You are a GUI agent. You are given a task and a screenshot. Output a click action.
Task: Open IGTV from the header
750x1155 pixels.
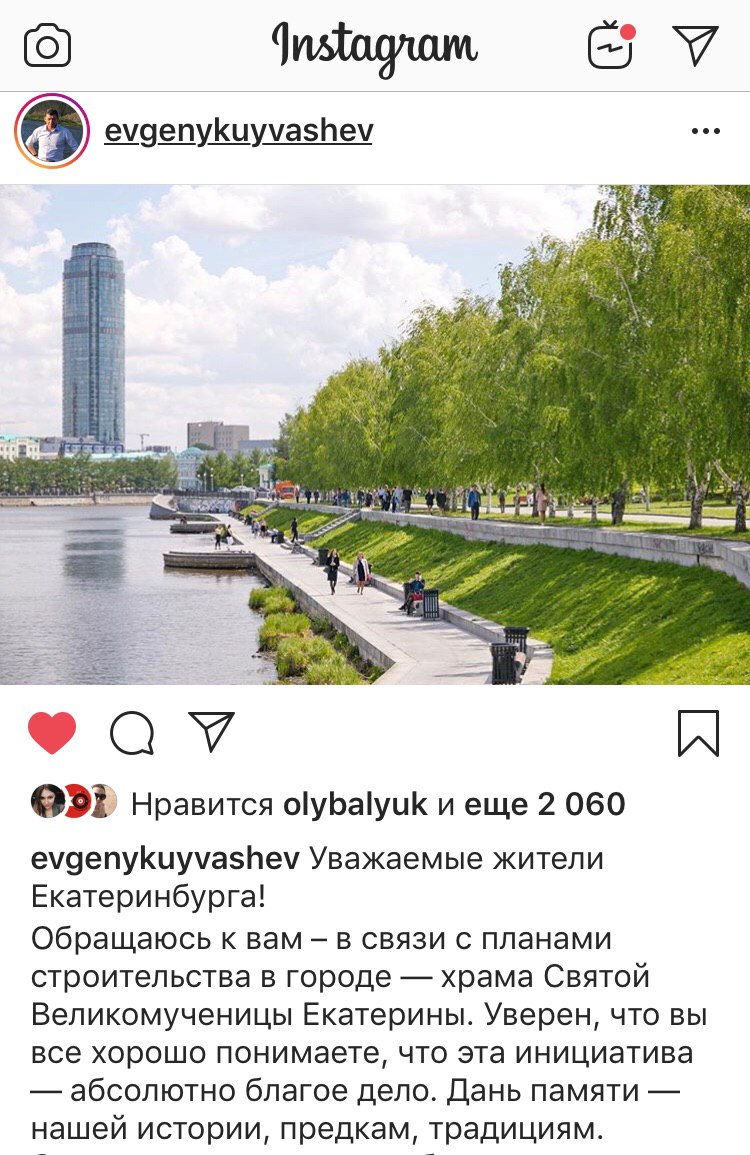coord(610,45)
